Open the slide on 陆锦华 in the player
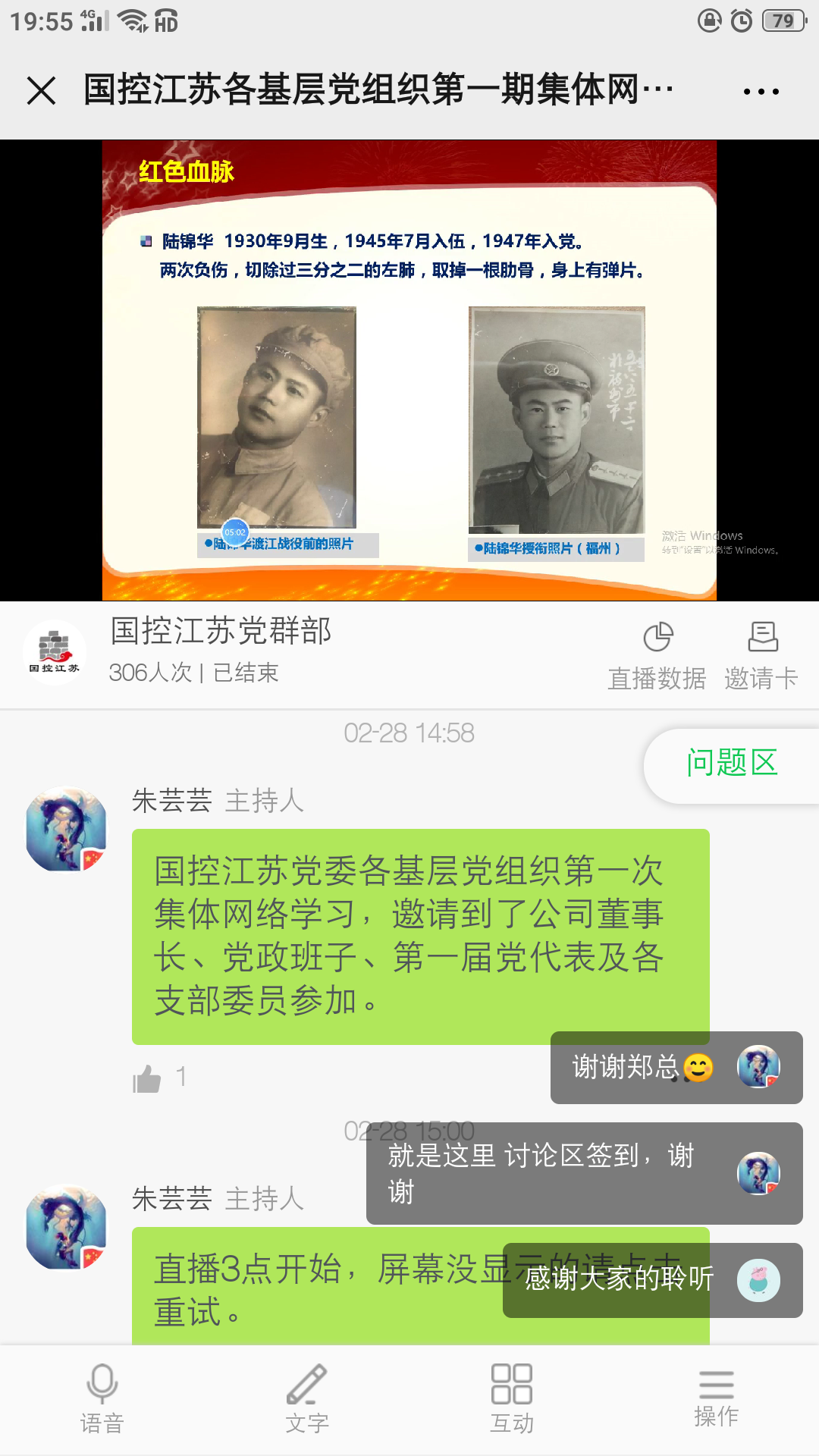Viewport: 819px width, 1456px height. coord(409,370)
